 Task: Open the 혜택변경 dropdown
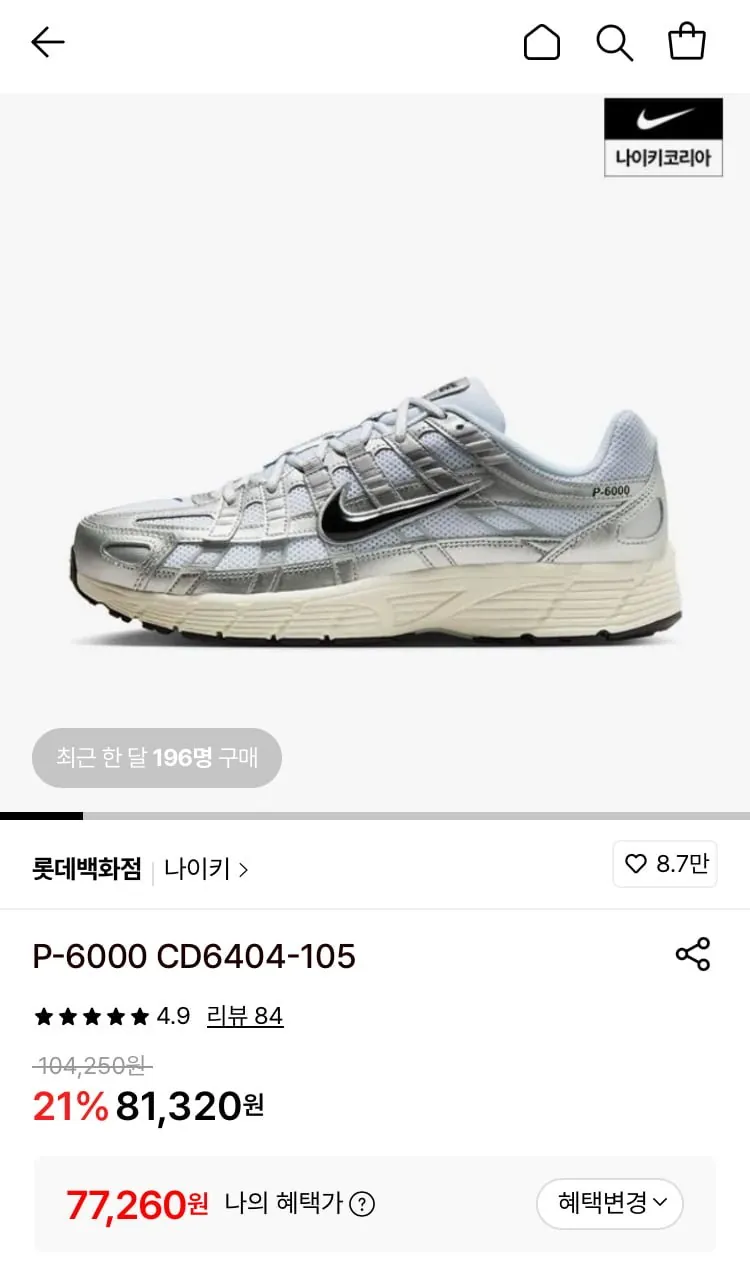pos(609,1204)
